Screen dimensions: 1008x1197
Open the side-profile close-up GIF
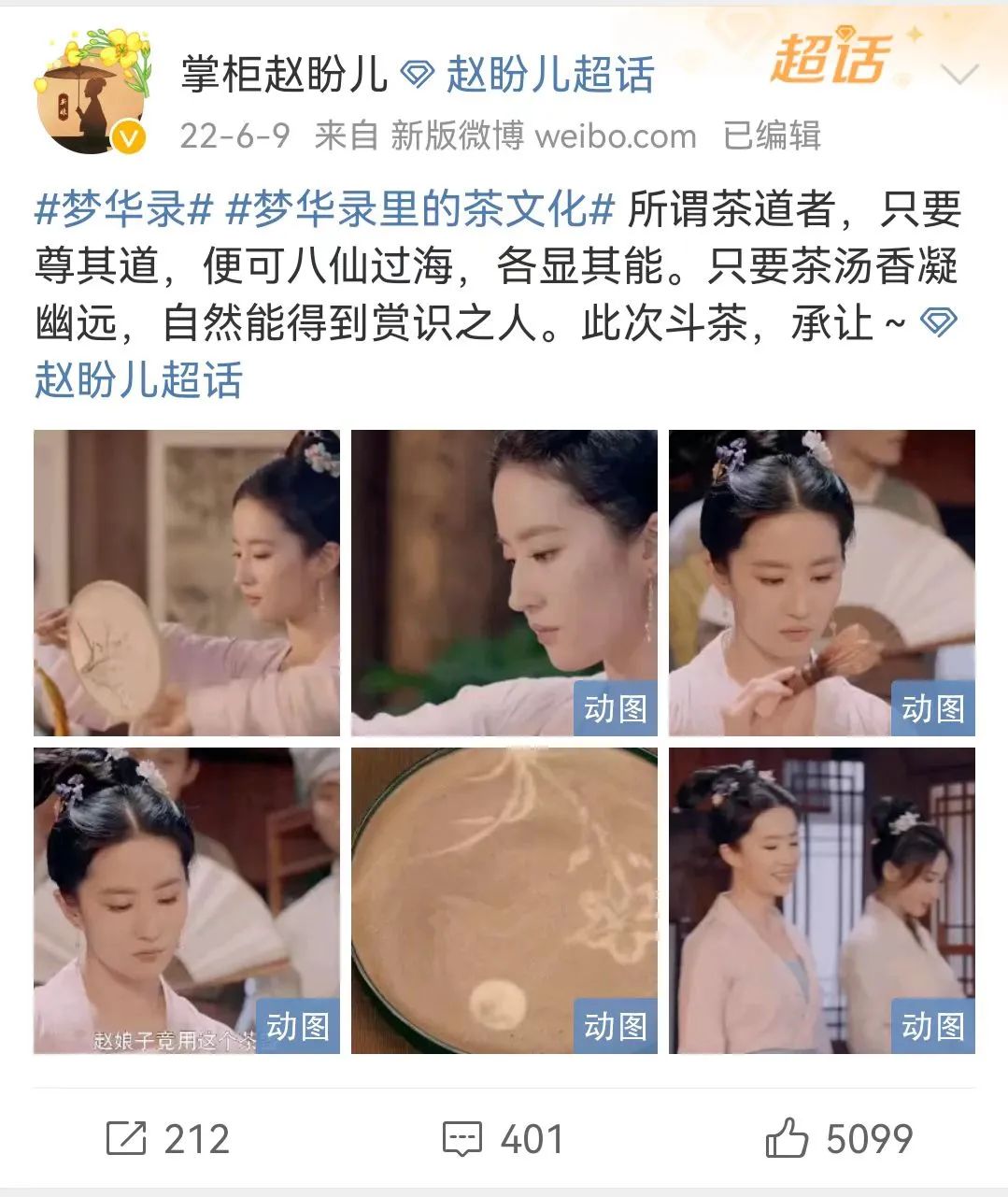coord(504,583)
